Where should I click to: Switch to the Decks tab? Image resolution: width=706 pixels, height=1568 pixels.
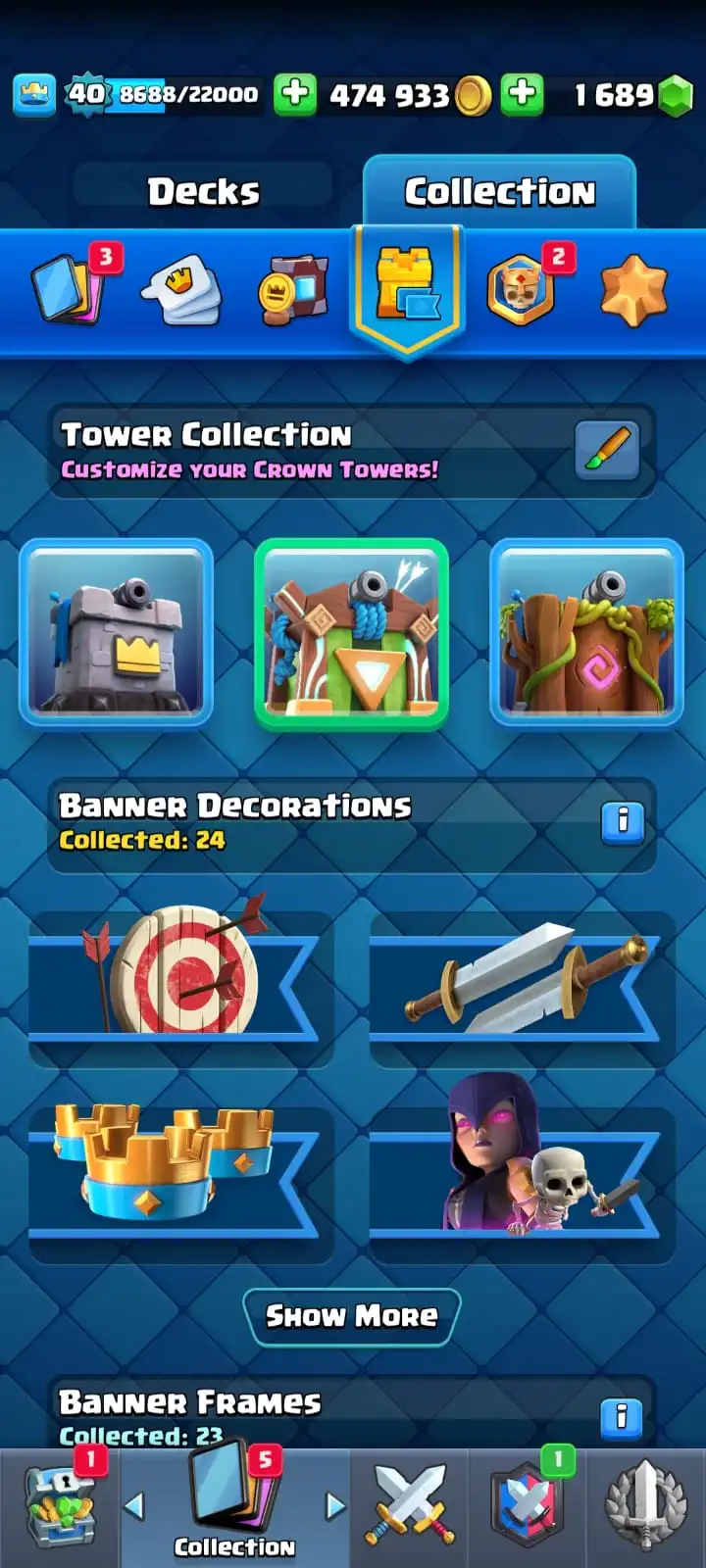pos(204,191)
